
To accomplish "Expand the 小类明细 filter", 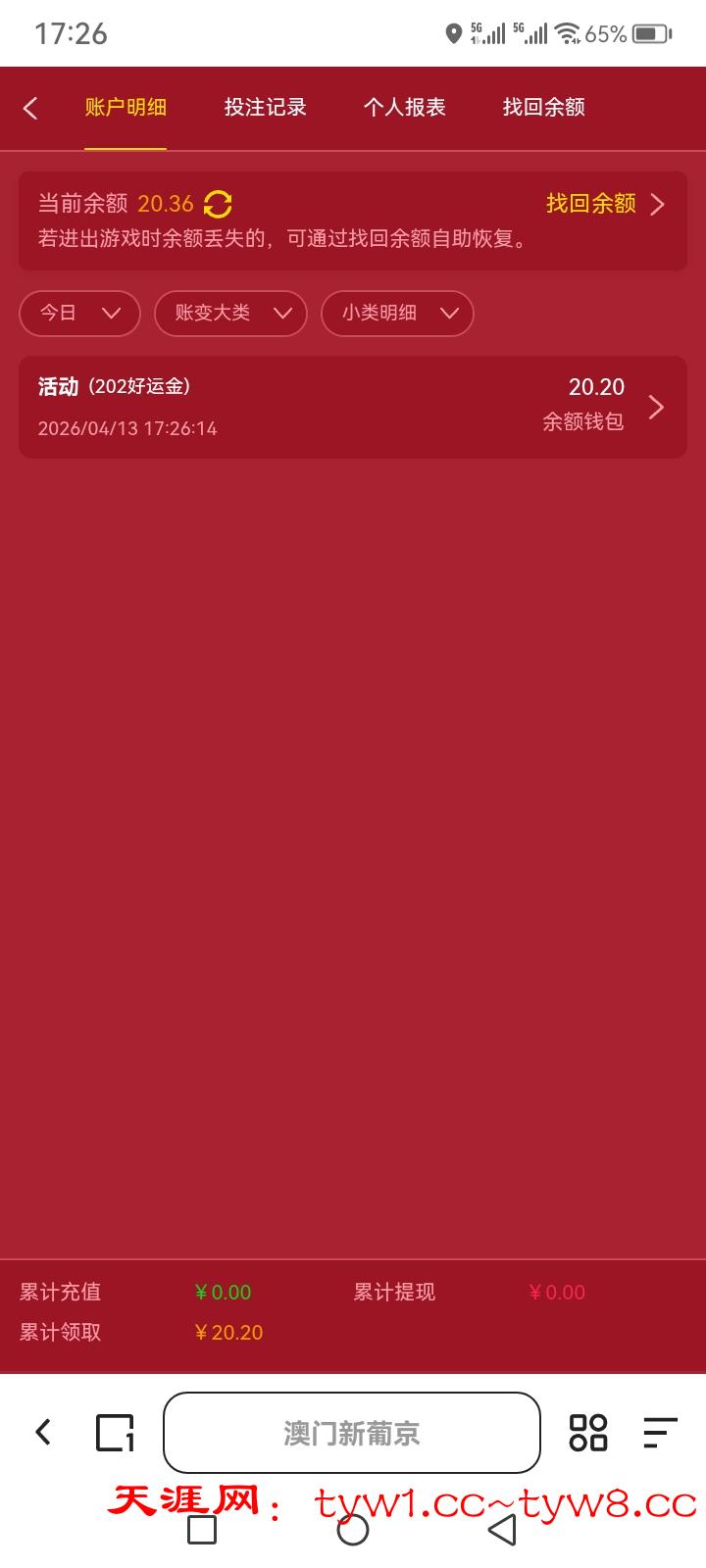I will (x=397, y=314).
